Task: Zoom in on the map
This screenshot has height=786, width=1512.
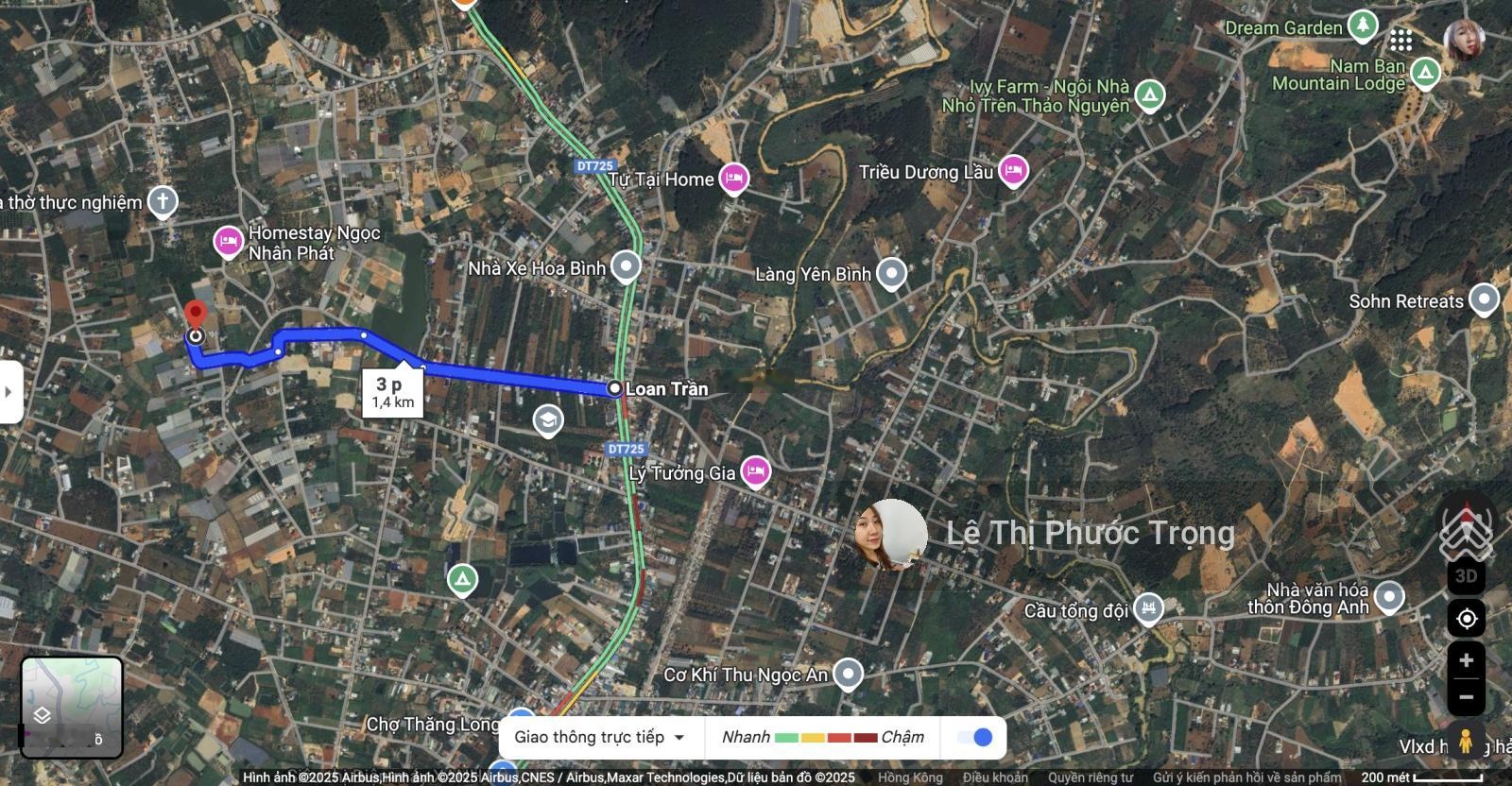Action: [1466, 660]
